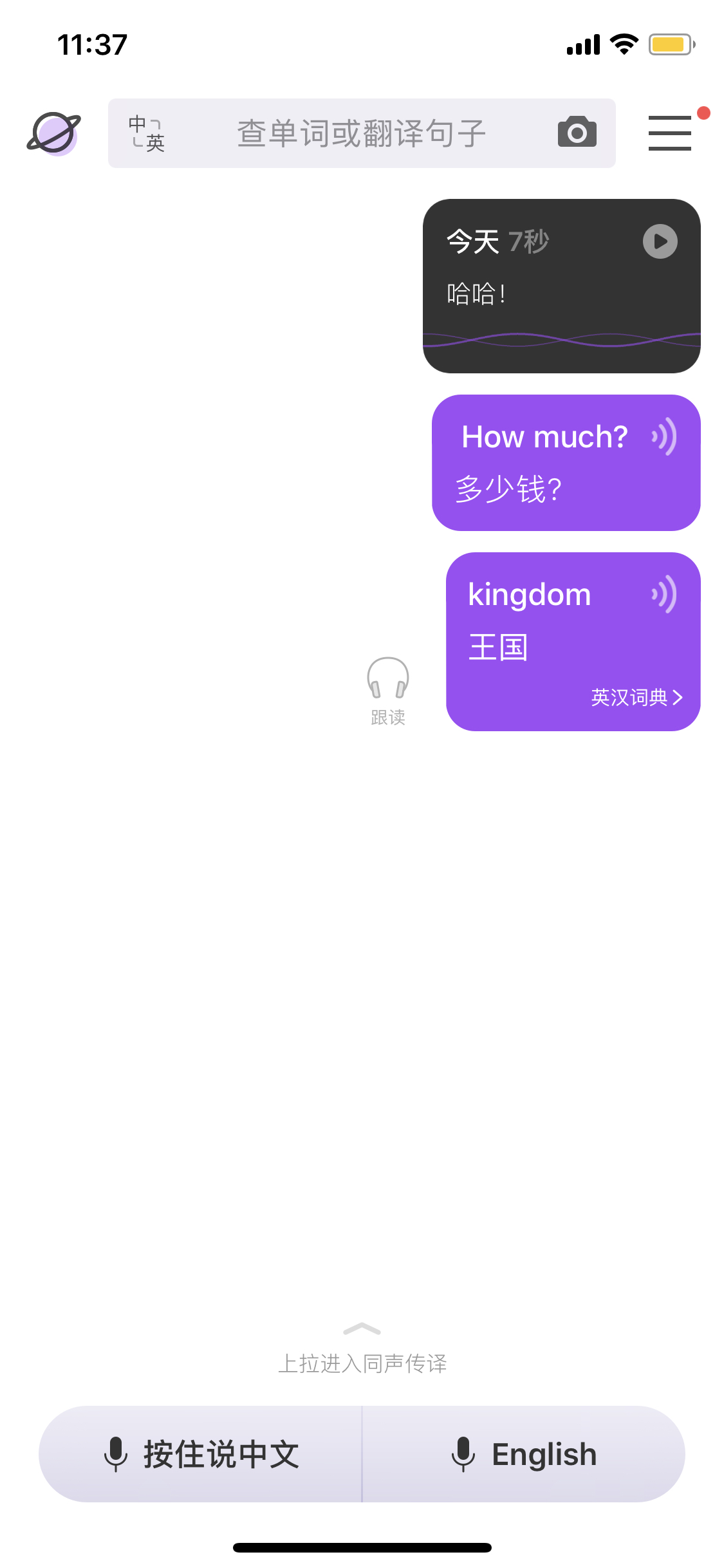724x1568 pixels.
Task: Open the planet icon in the top-left
Action: [x=53, y=133]
